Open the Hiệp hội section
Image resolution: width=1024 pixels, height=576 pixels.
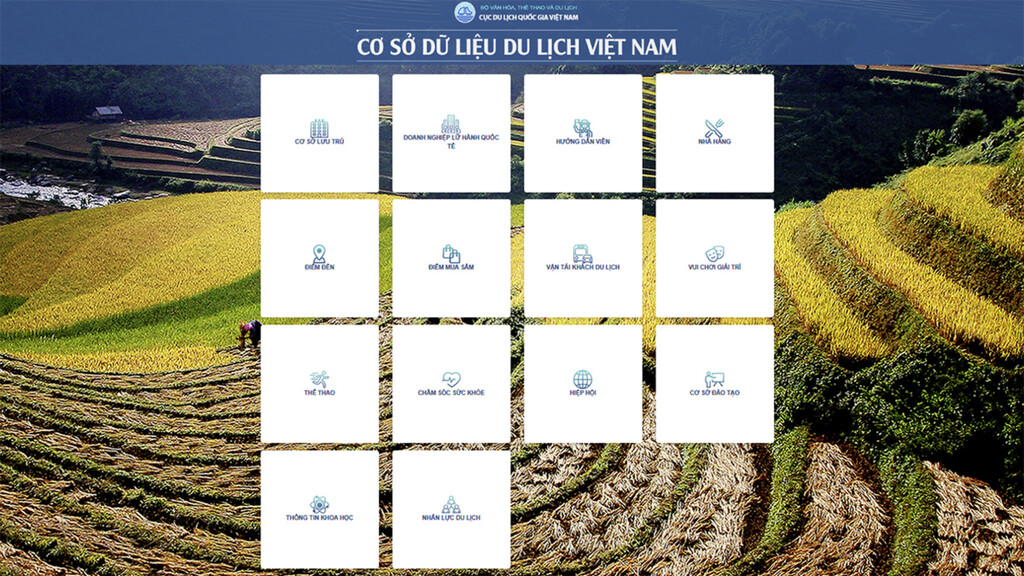pyautogui.click(x=583, y=384)
